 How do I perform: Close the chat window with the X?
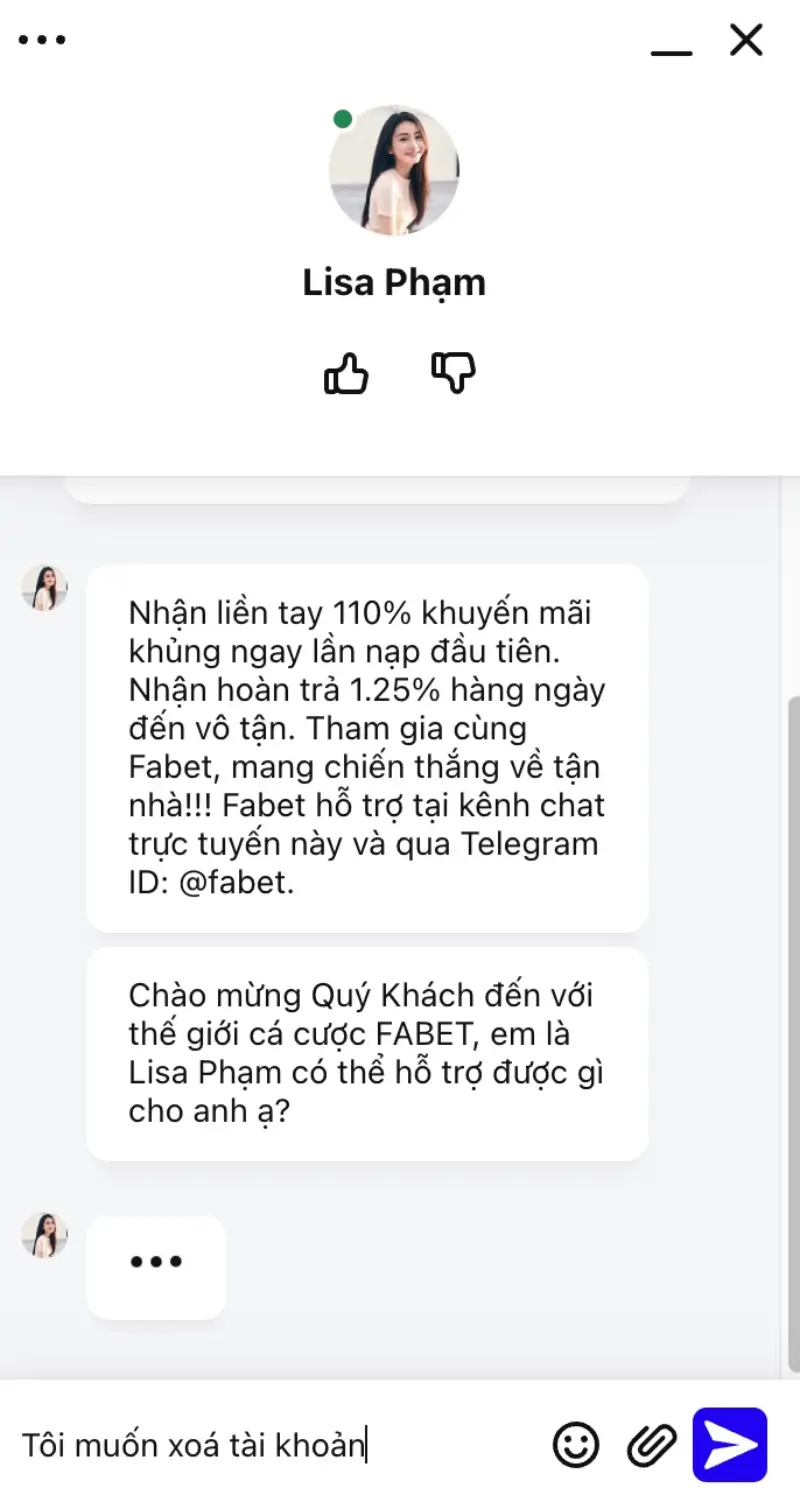pyautogui.click(x=746, y=41)
